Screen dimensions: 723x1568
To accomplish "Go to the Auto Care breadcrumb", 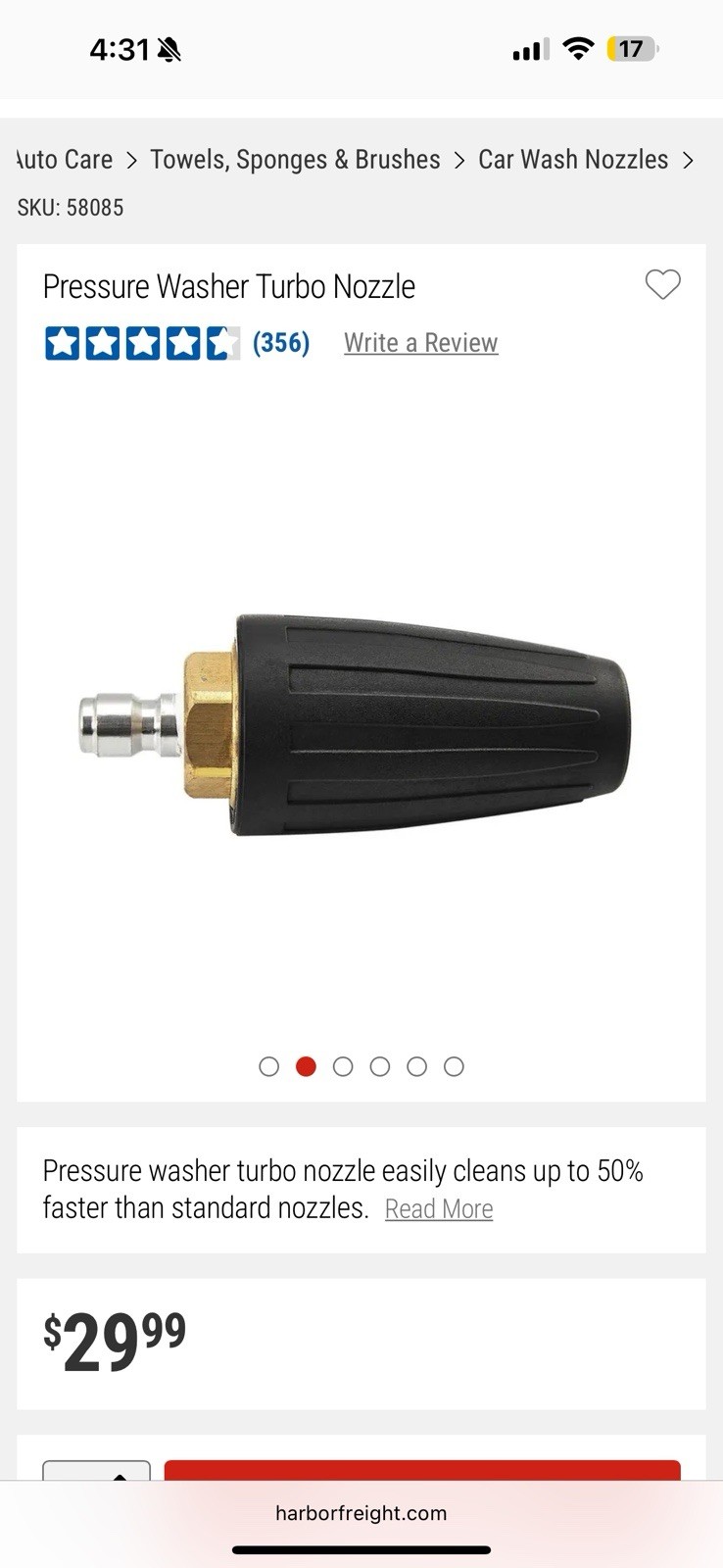I will coord(65,160).
